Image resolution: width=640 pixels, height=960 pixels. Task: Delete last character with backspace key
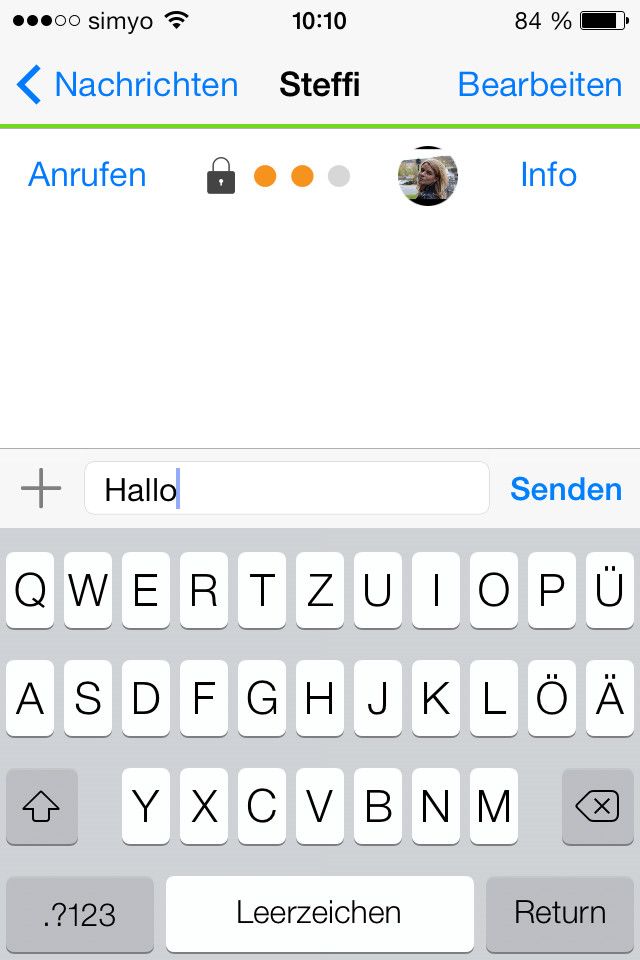[x=598, y=807]
